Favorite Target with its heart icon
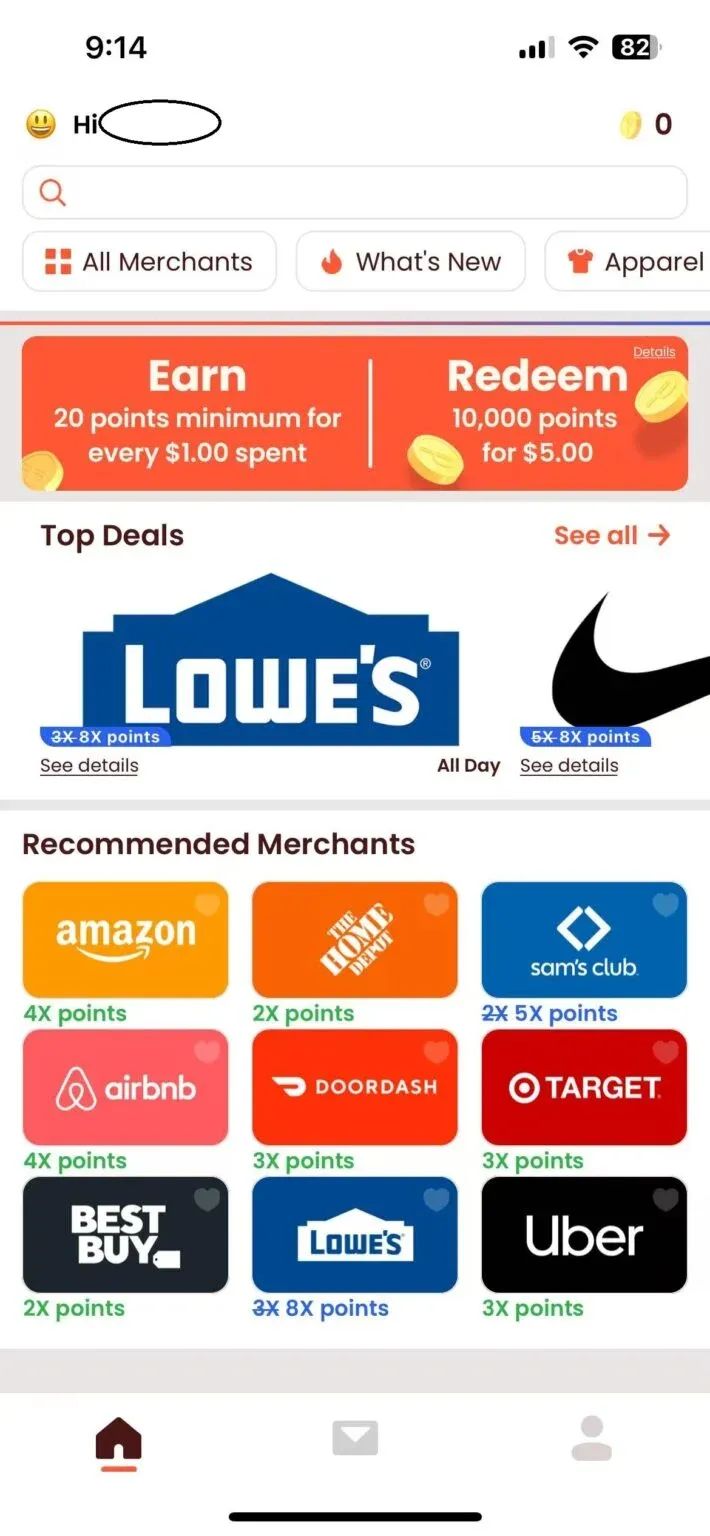 [666, 1052]
